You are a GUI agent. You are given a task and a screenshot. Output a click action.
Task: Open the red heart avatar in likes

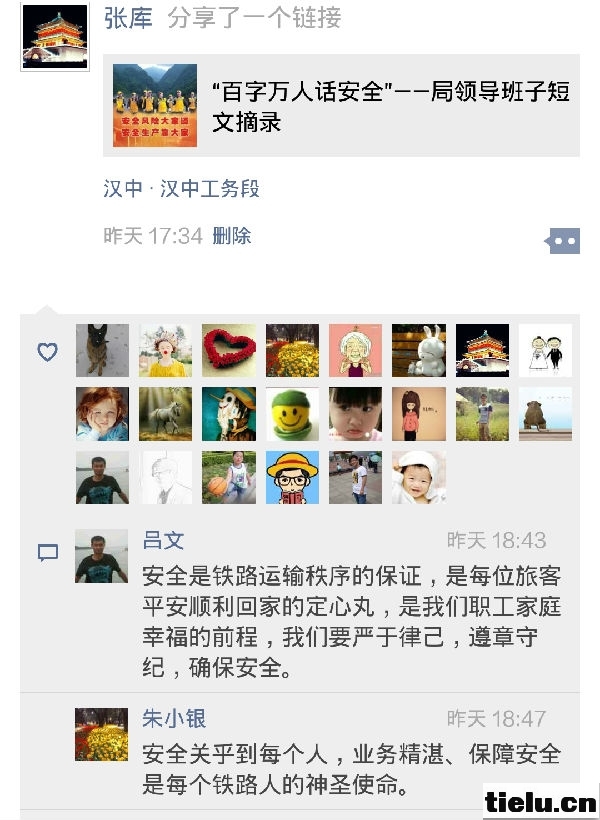(229, 351)
